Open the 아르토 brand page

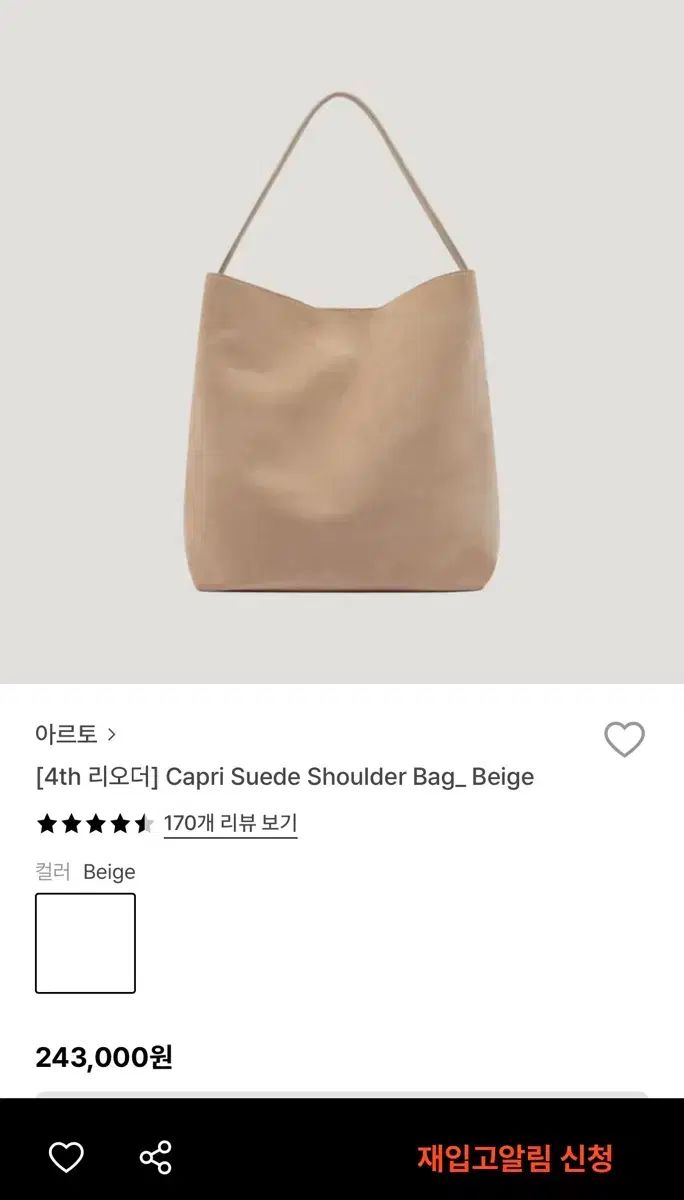[x=75, y=734]
